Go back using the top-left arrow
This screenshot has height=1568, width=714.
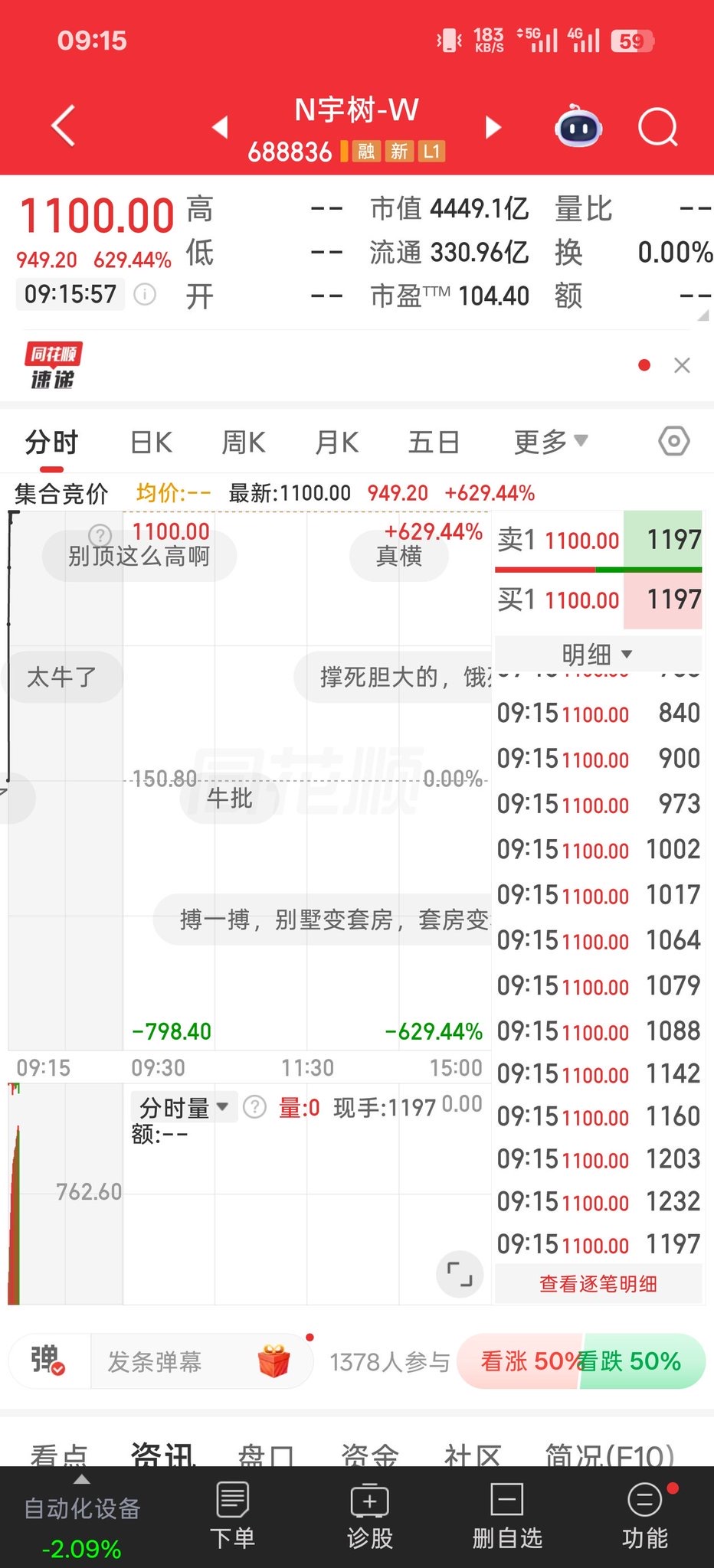tap(63, 126)
